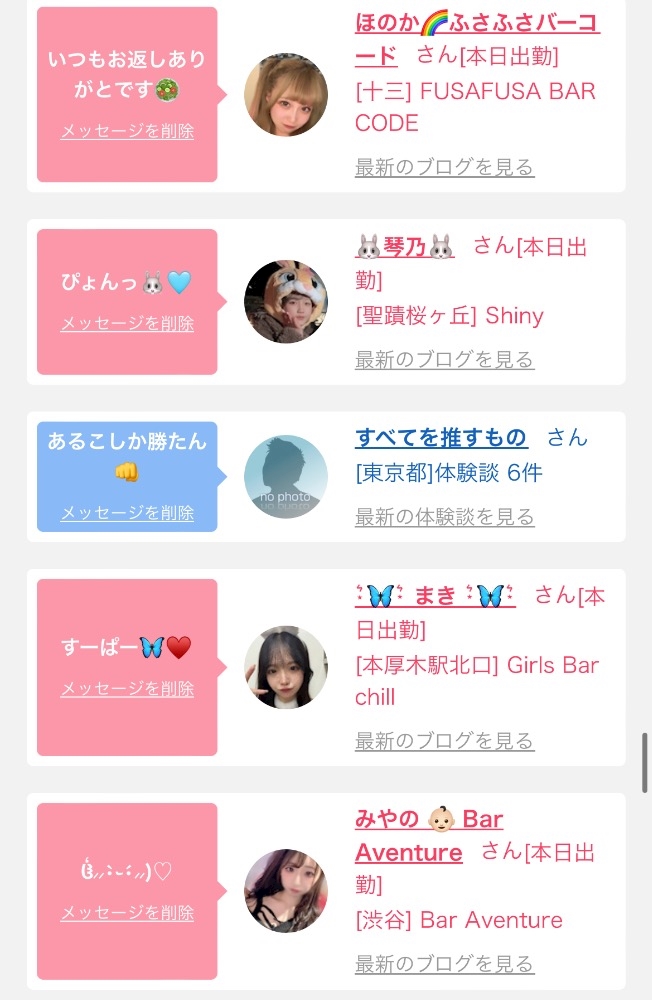Image resolution: width=652 pixels, height=1000 pixels.
Task: Delete the ぴょんっ message
Action: [x=127, y=324]
